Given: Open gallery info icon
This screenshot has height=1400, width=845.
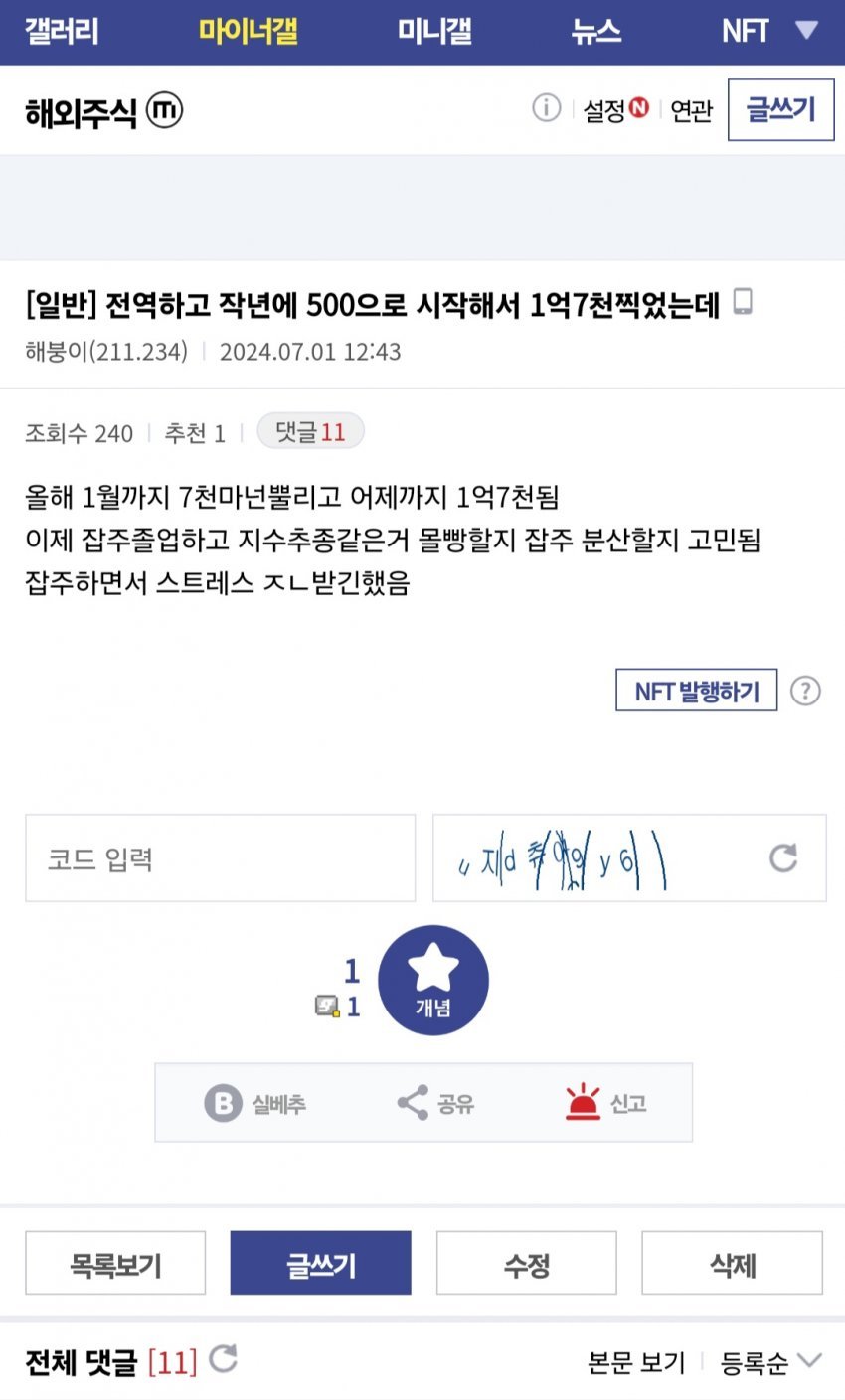Looking at the screenshot, I should [x=546, y=107].
